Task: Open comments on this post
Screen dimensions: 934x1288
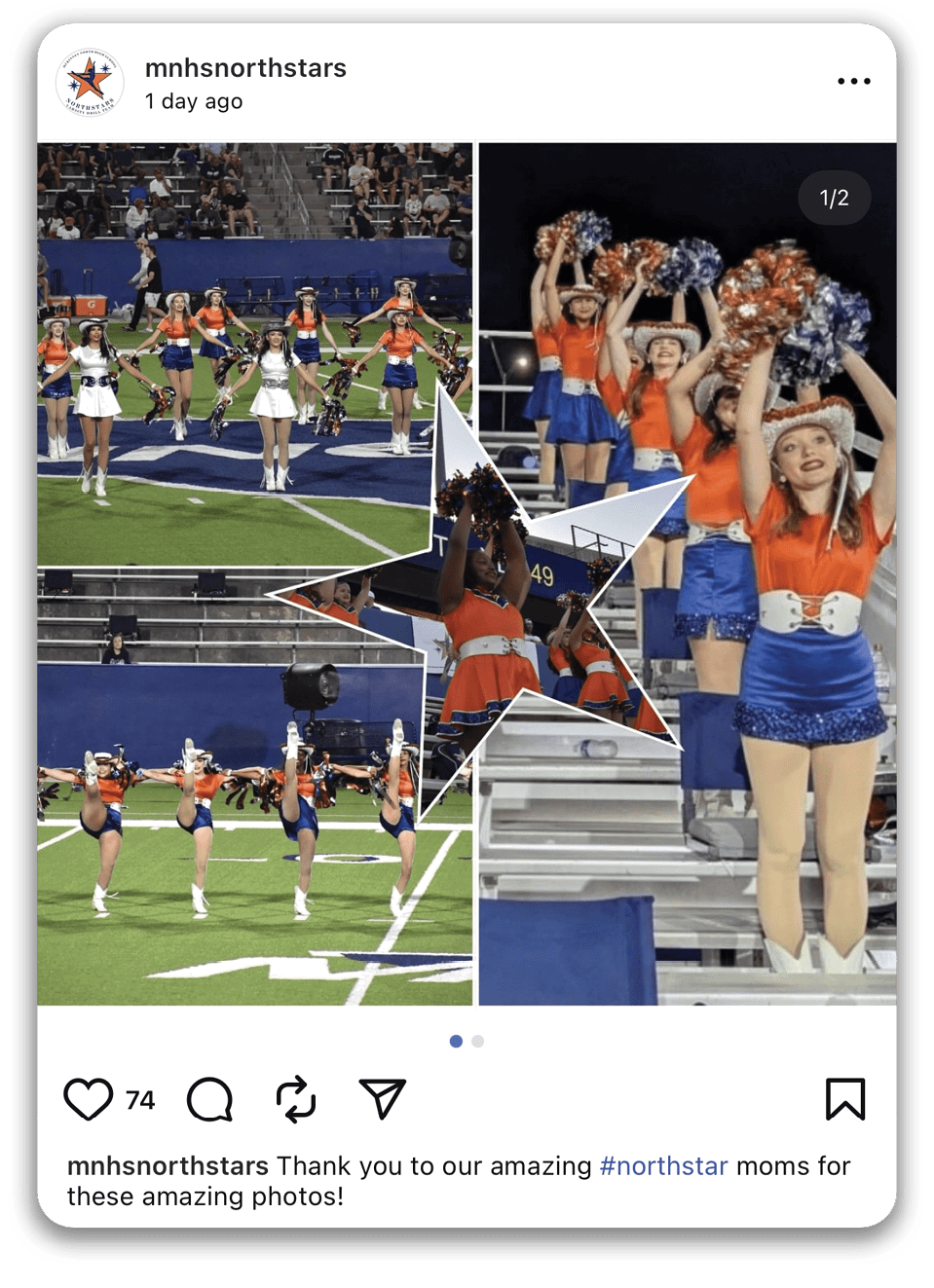Action: (x=209, y=1099)
